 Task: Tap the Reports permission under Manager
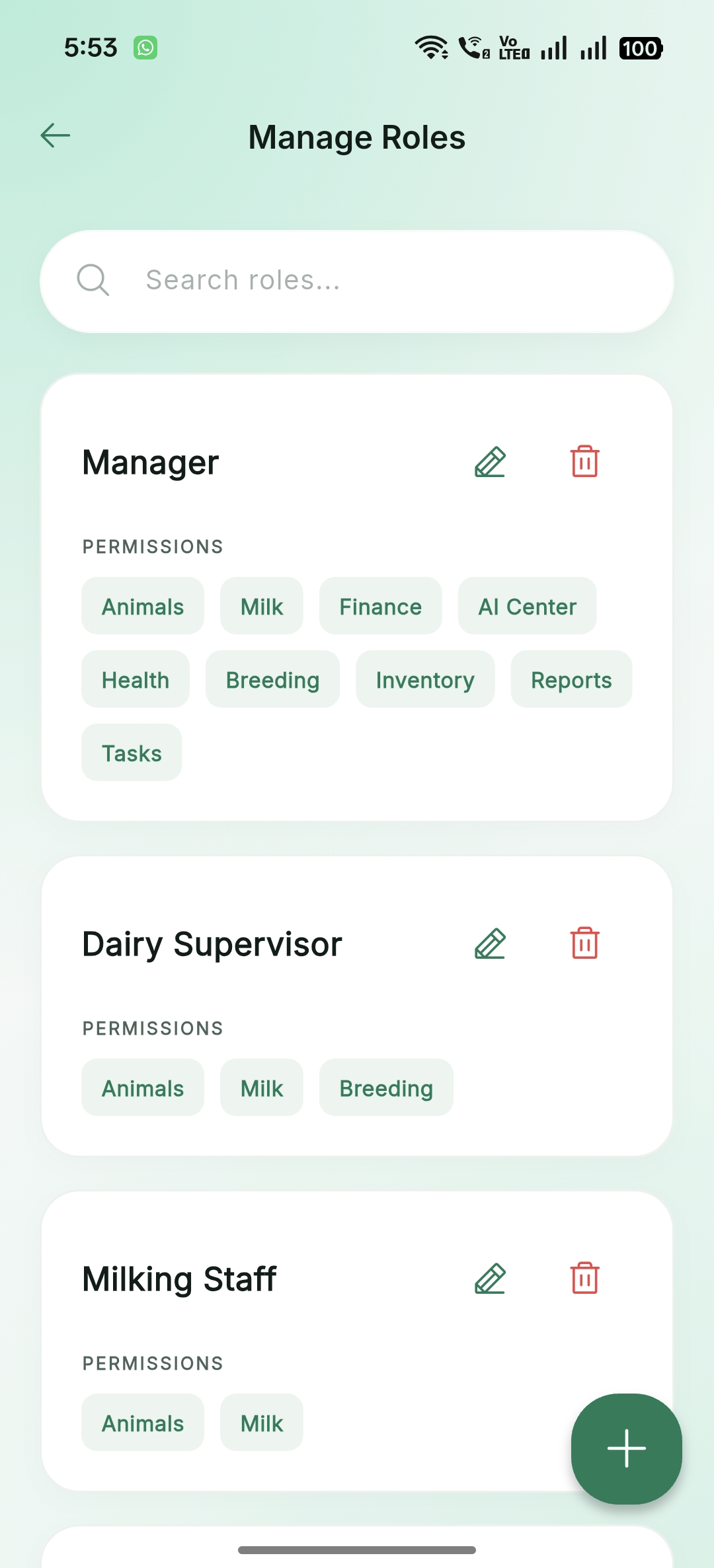pos(571,679)
